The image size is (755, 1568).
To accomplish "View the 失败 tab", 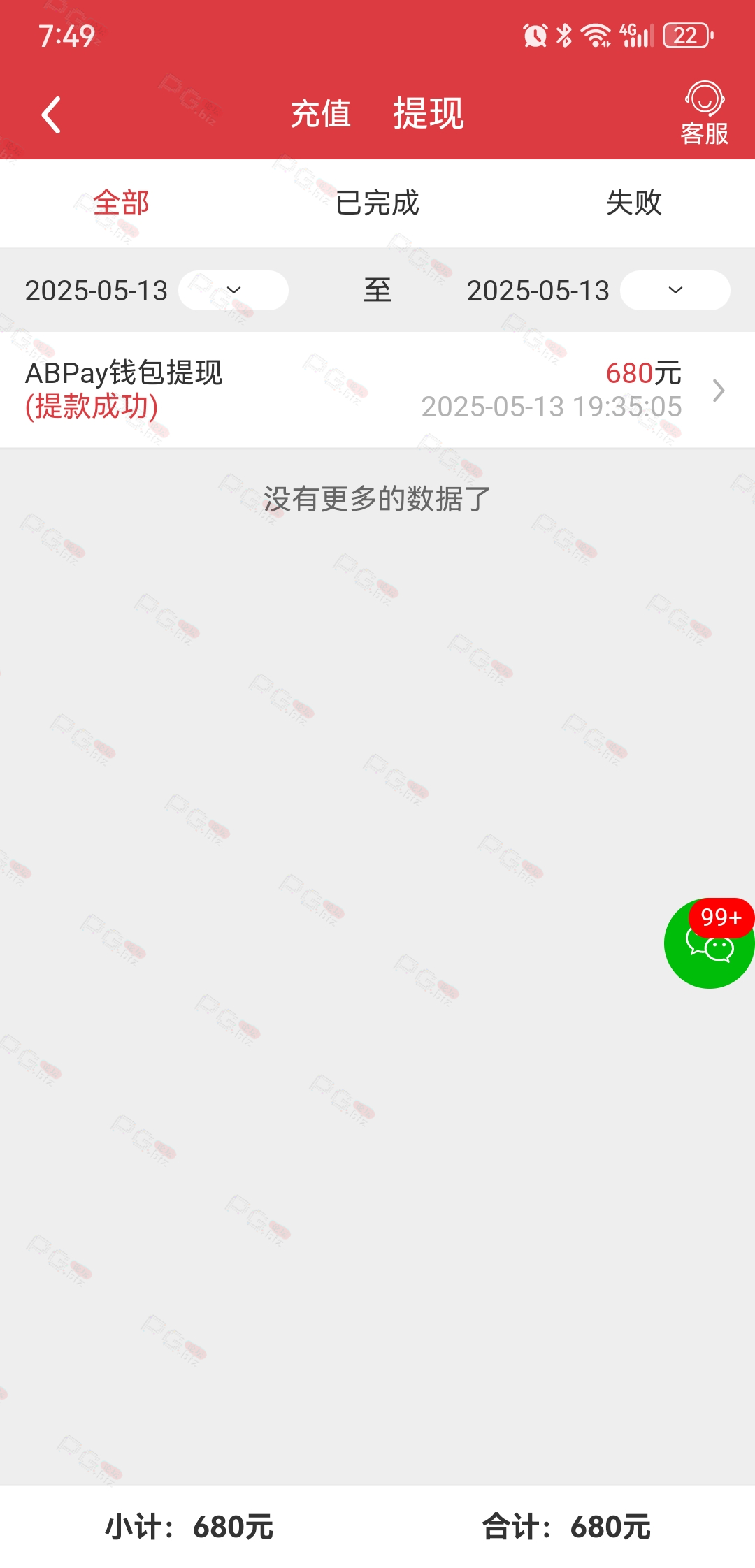I will pos(634,203).
